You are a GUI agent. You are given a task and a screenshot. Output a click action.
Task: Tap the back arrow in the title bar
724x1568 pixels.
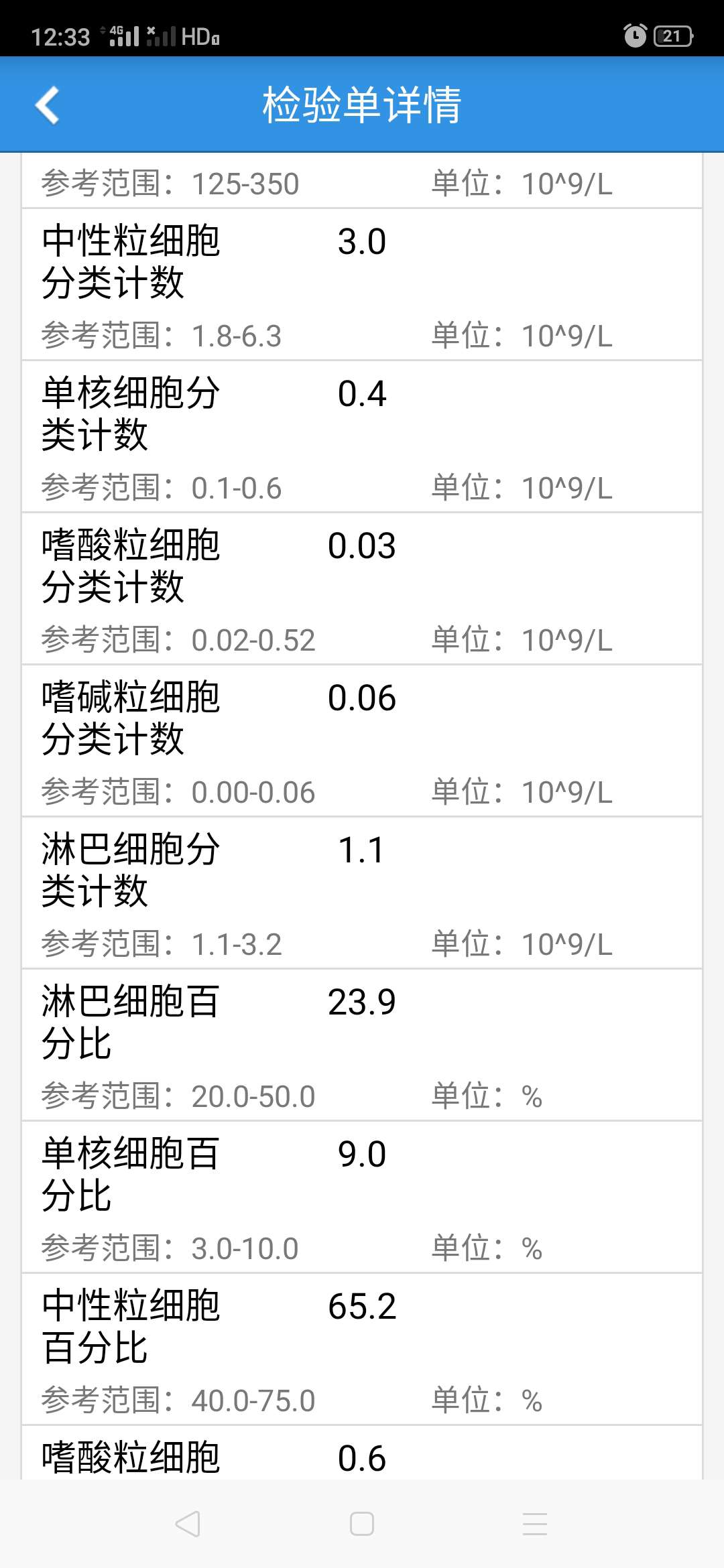[x=48, y=106]
